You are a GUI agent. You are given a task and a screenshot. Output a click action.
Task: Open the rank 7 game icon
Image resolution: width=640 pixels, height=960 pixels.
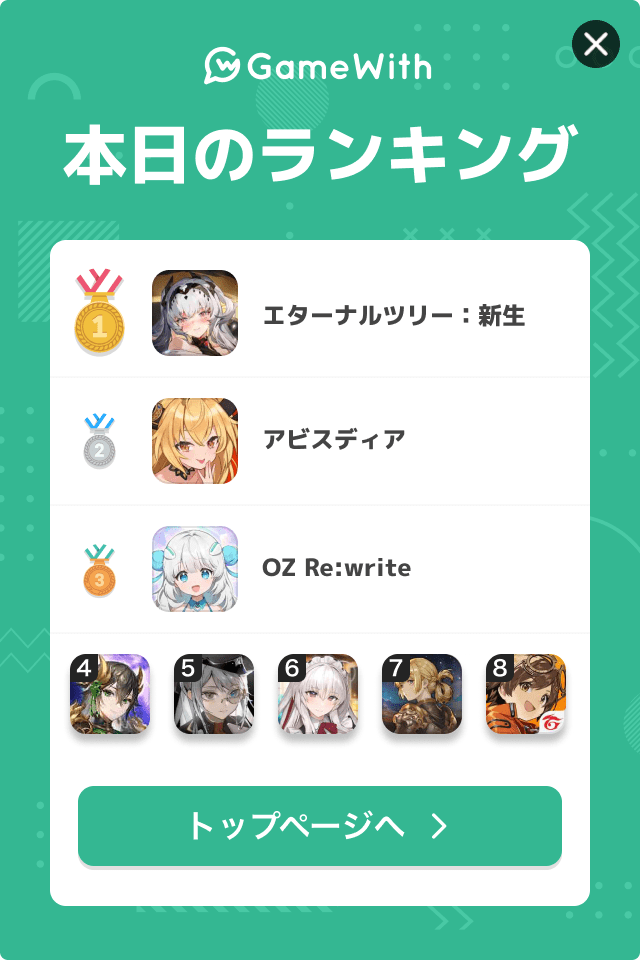(422, 694)
